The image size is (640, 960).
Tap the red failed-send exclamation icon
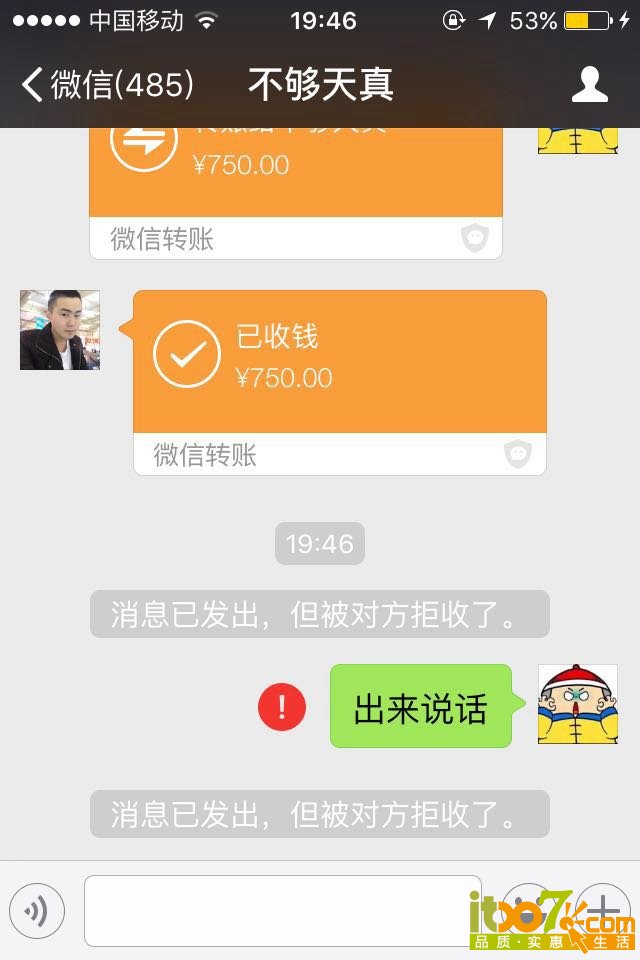(282, 707)
